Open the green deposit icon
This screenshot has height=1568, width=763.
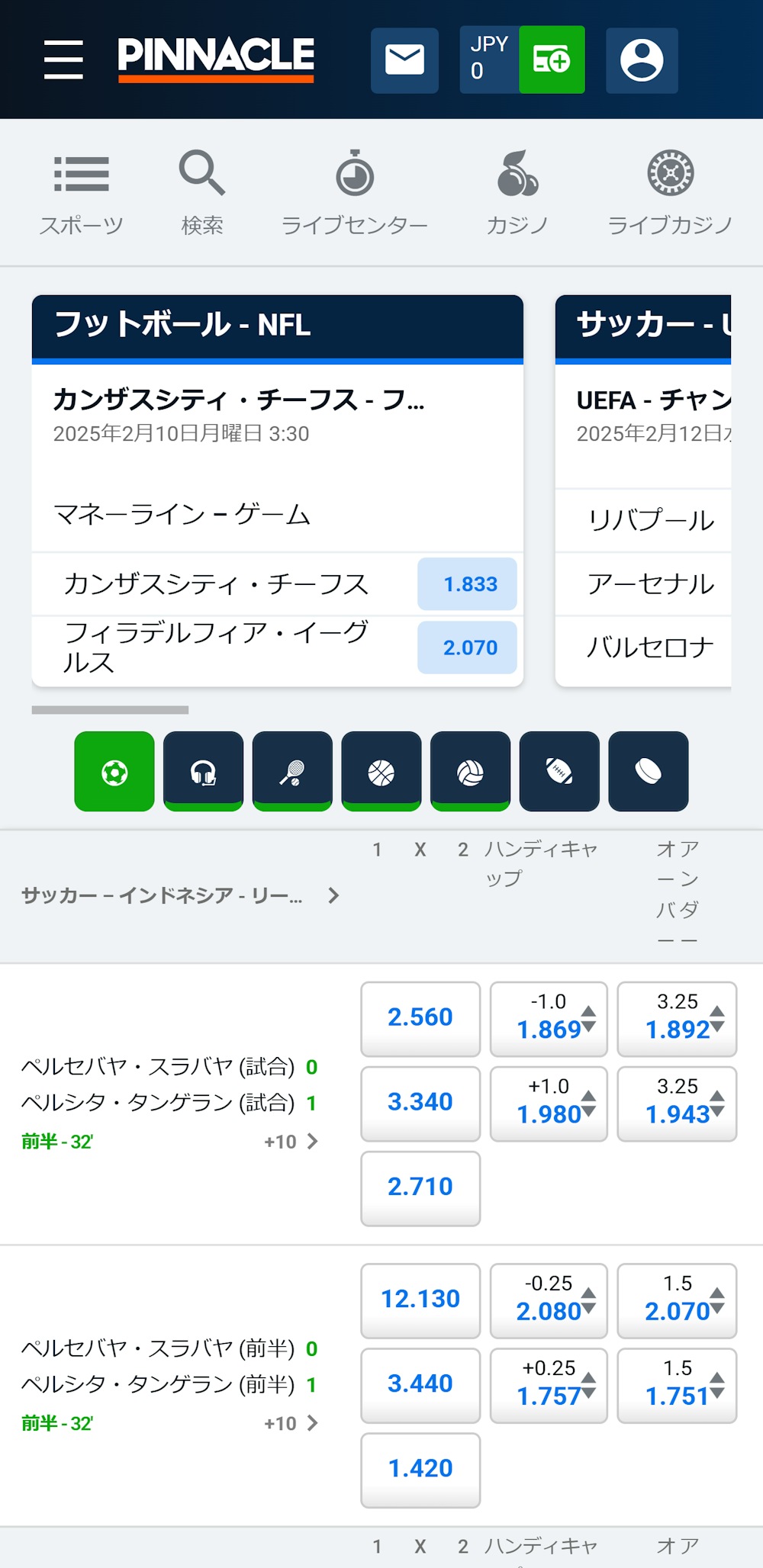(551, 59)
